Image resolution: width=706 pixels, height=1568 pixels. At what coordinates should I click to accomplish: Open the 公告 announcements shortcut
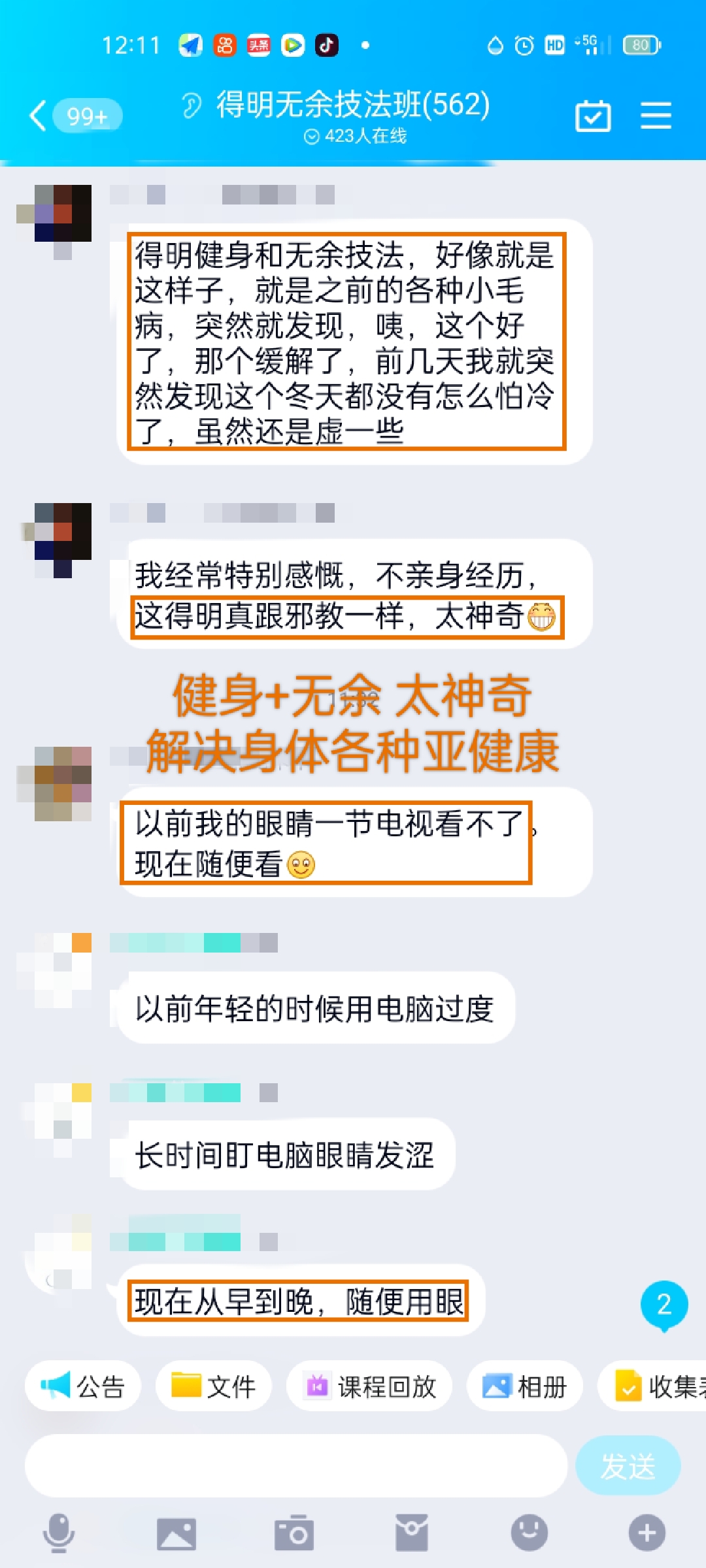(x=83, y=1386)
